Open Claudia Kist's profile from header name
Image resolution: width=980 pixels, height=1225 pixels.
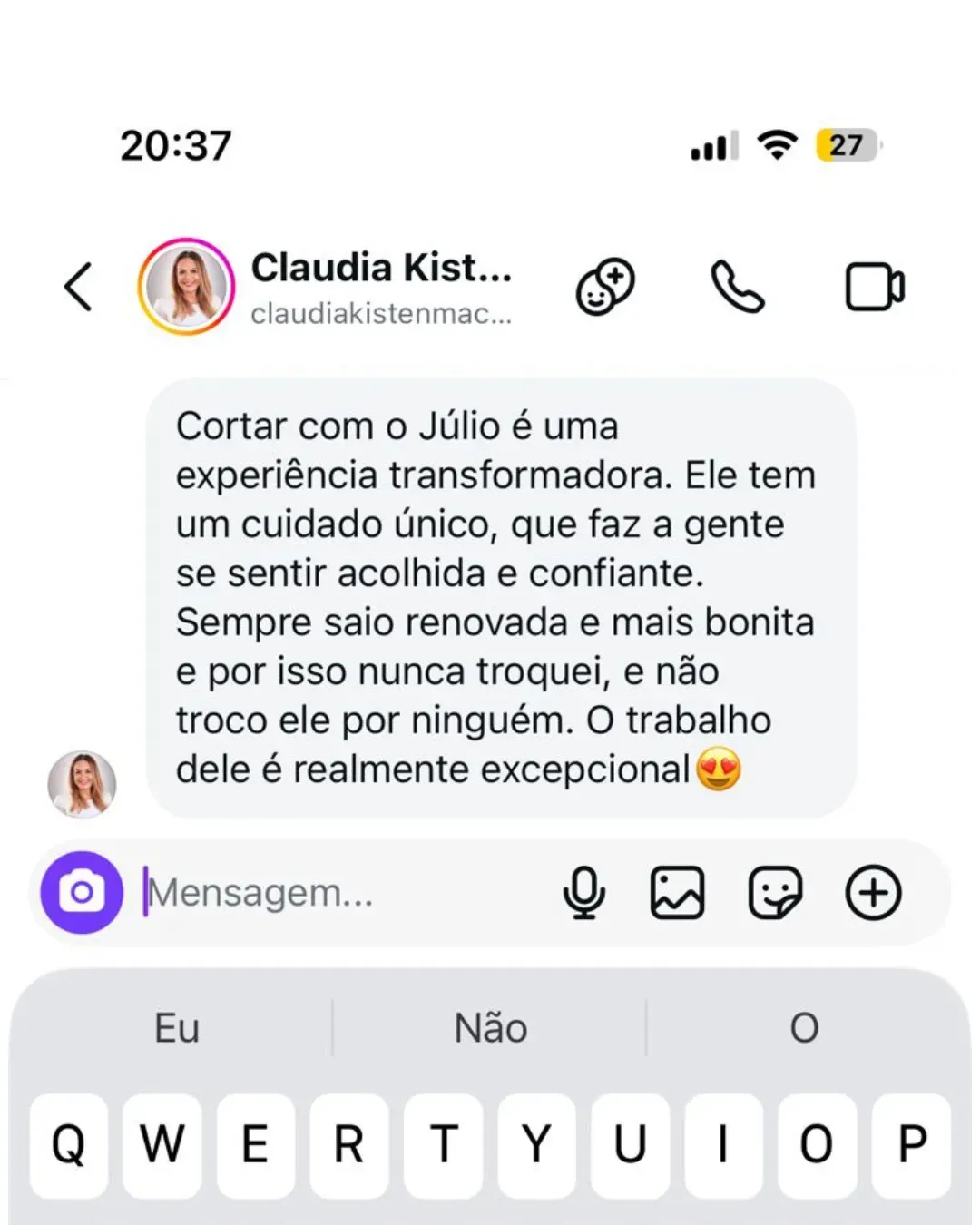pyautogui.click(x=381, y=269)
